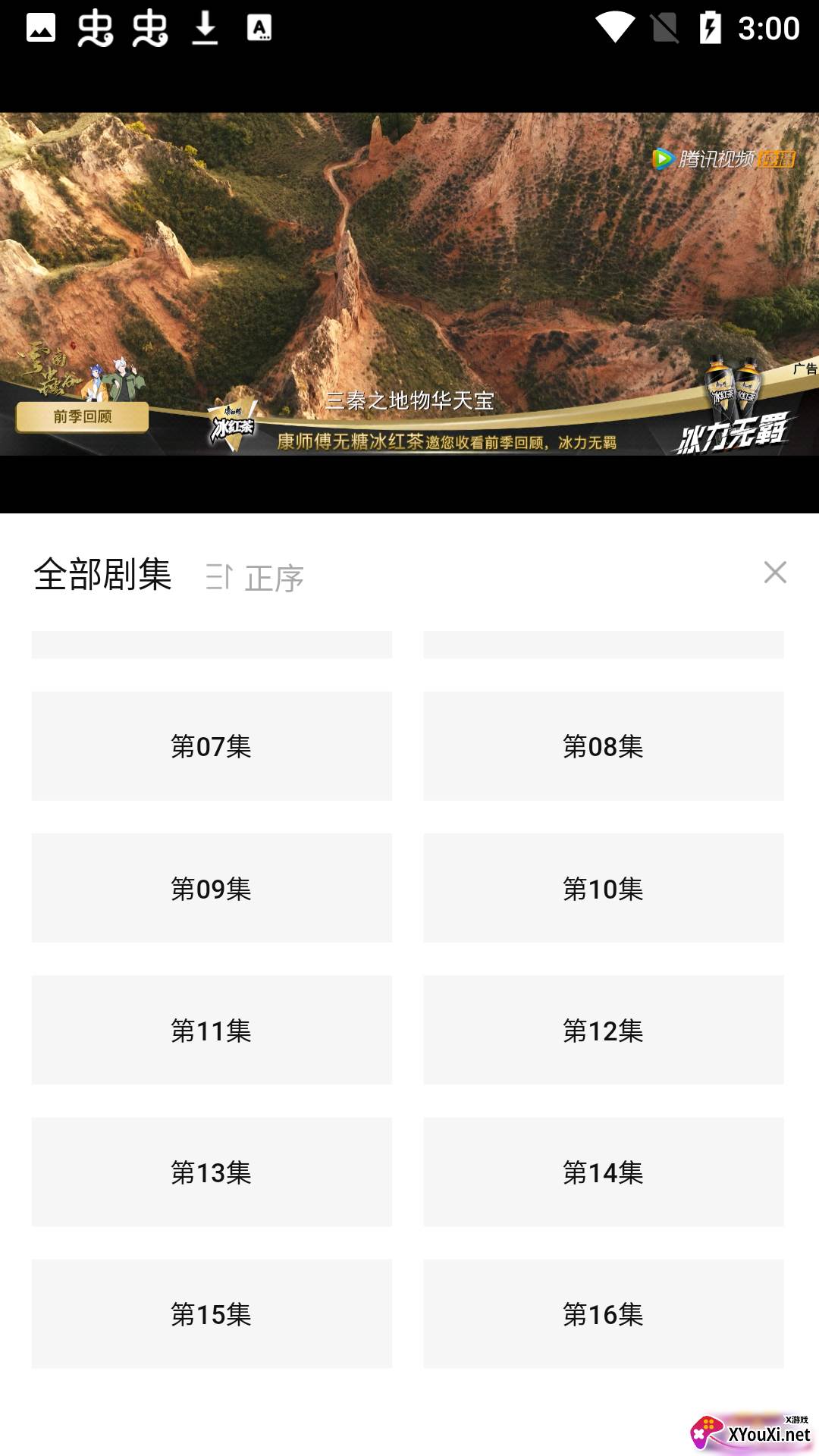Select episode 第08集

point(604,746)
